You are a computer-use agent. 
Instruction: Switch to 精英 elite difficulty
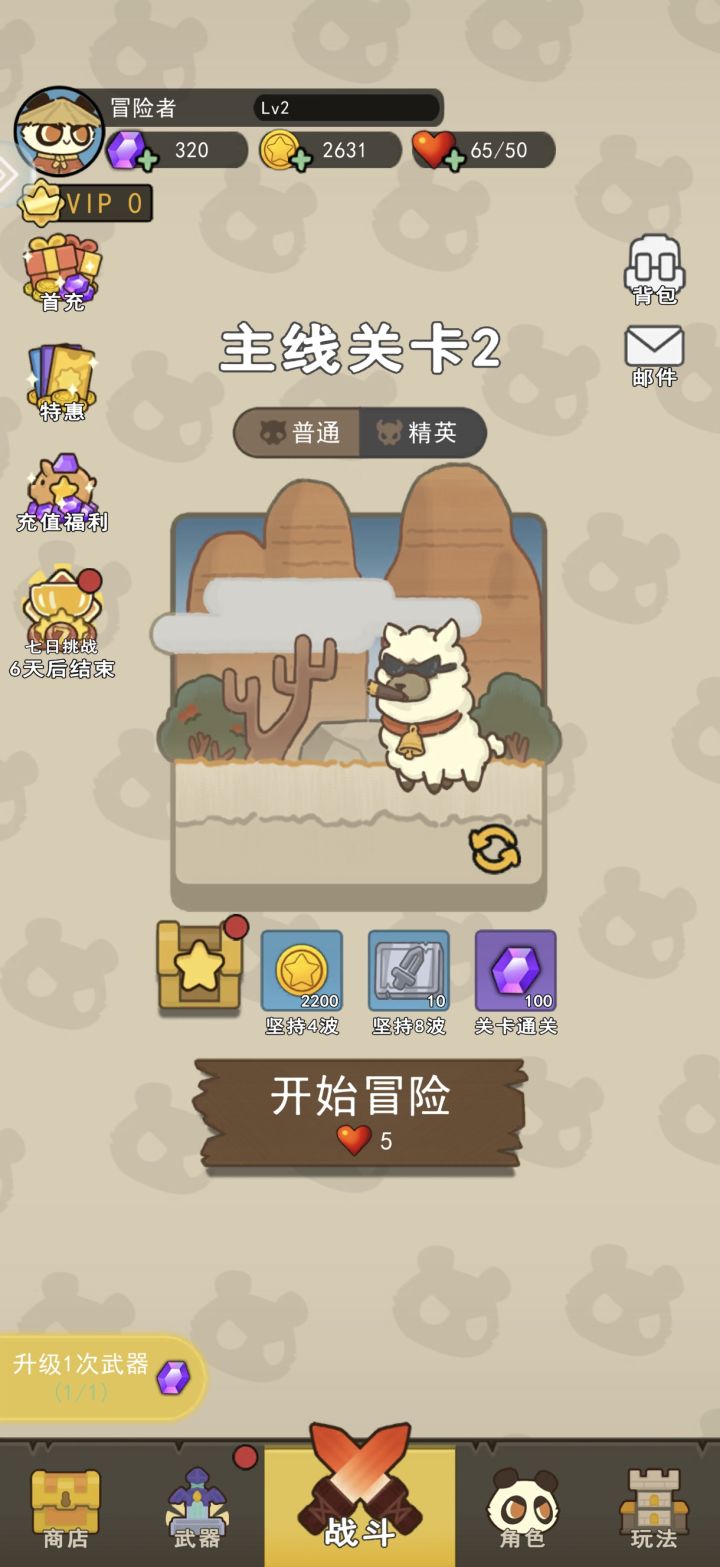(425, 433)
